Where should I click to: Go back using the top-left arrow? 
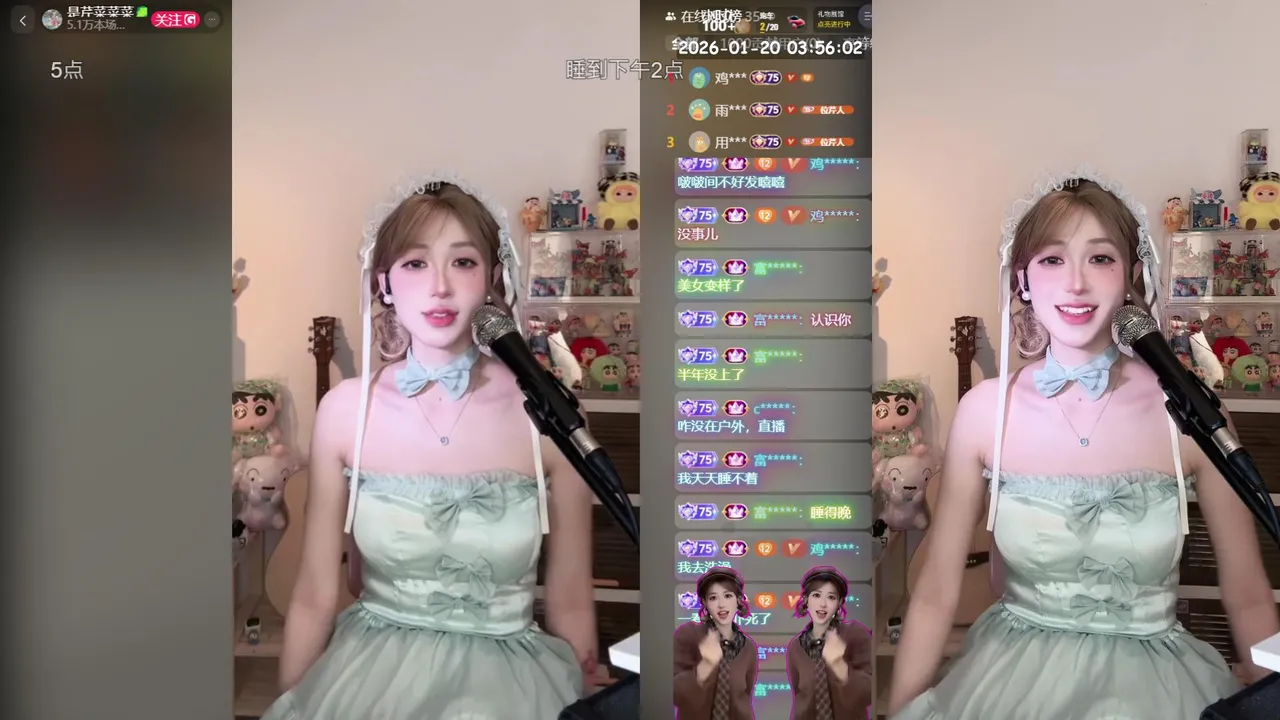[x=23, y=20]
